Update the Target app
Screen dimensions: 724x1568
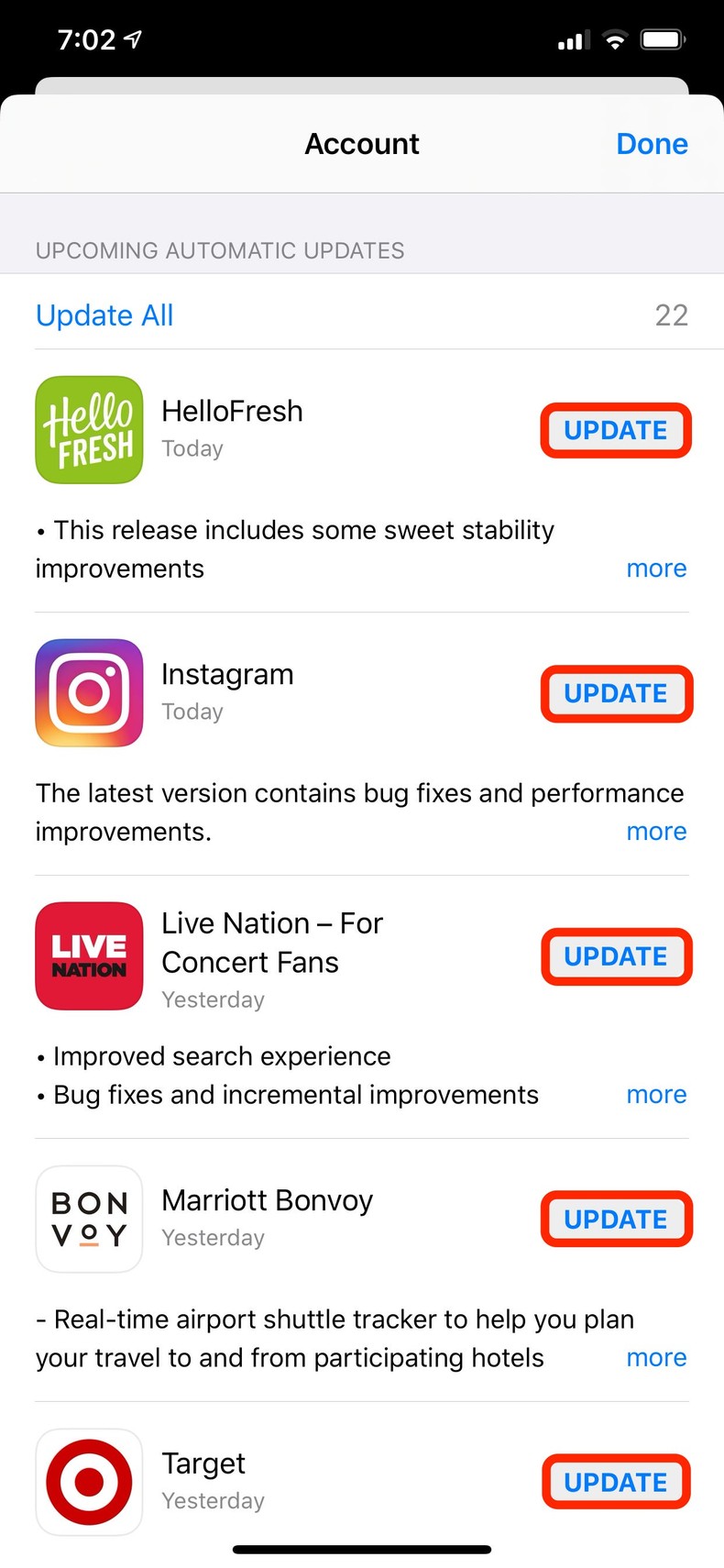coord(616,1482)
